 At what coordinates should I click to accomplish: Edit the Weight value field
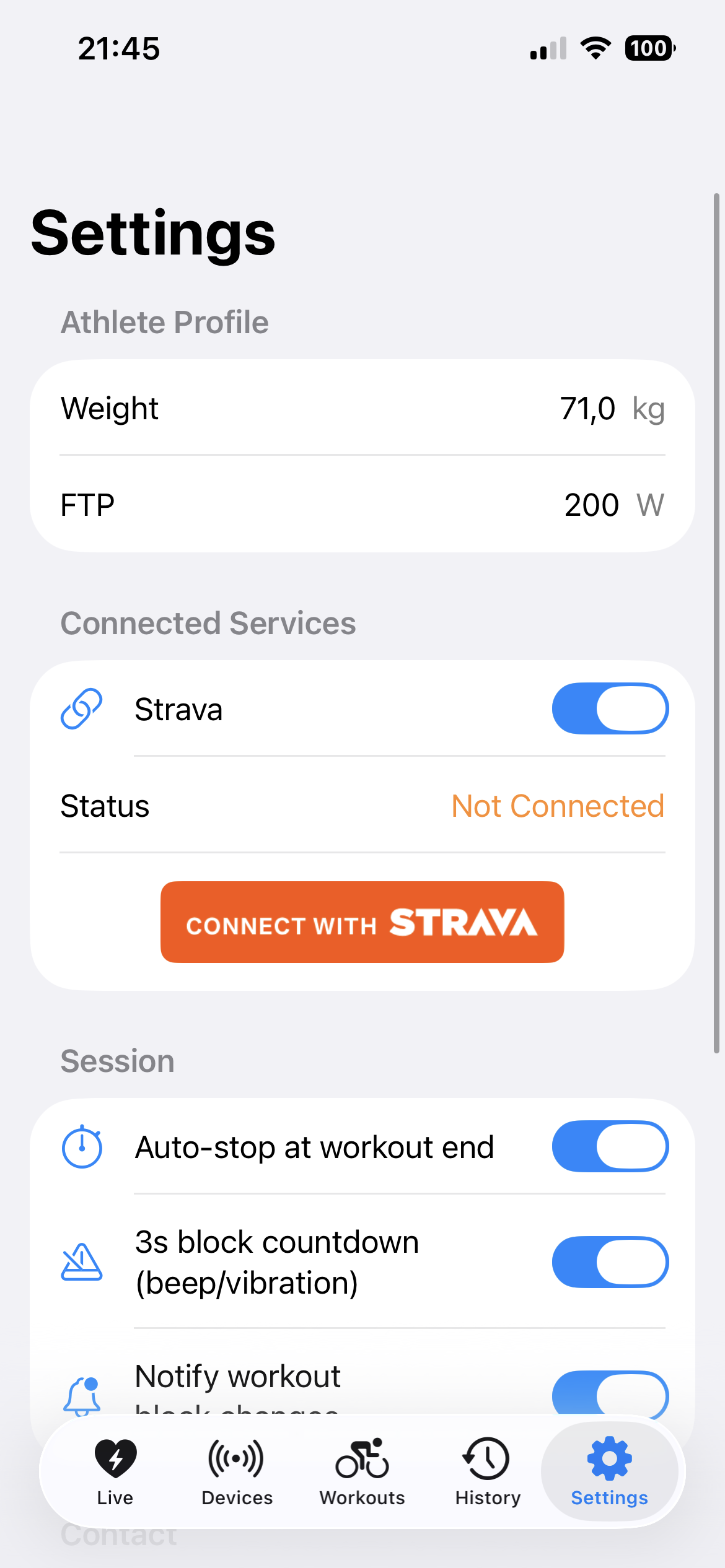pos(587,409)
